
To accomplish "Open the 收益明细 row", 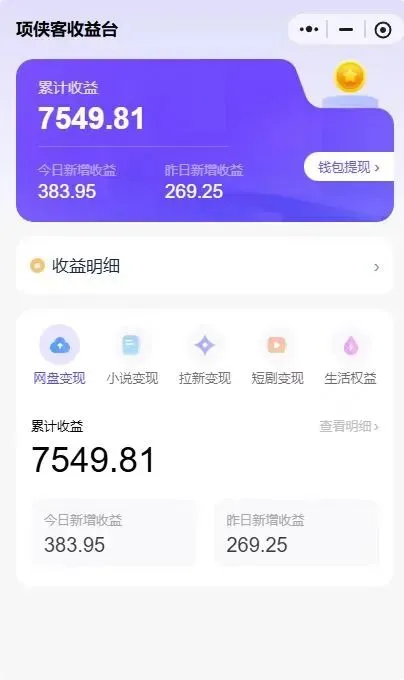I will [x=205, y=266].
